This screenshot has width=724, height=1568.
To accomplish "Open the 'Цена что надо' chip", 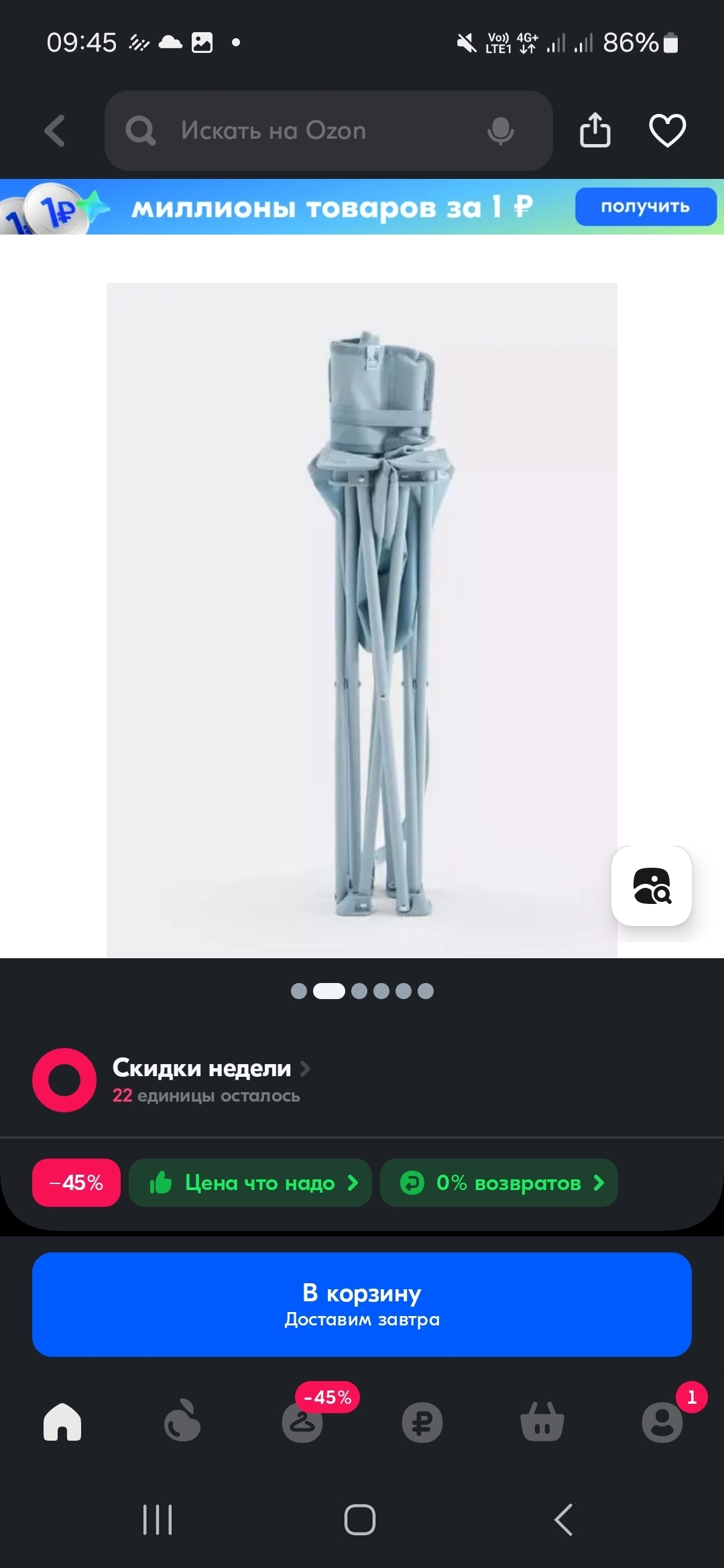I will (x=250, y=1183).
